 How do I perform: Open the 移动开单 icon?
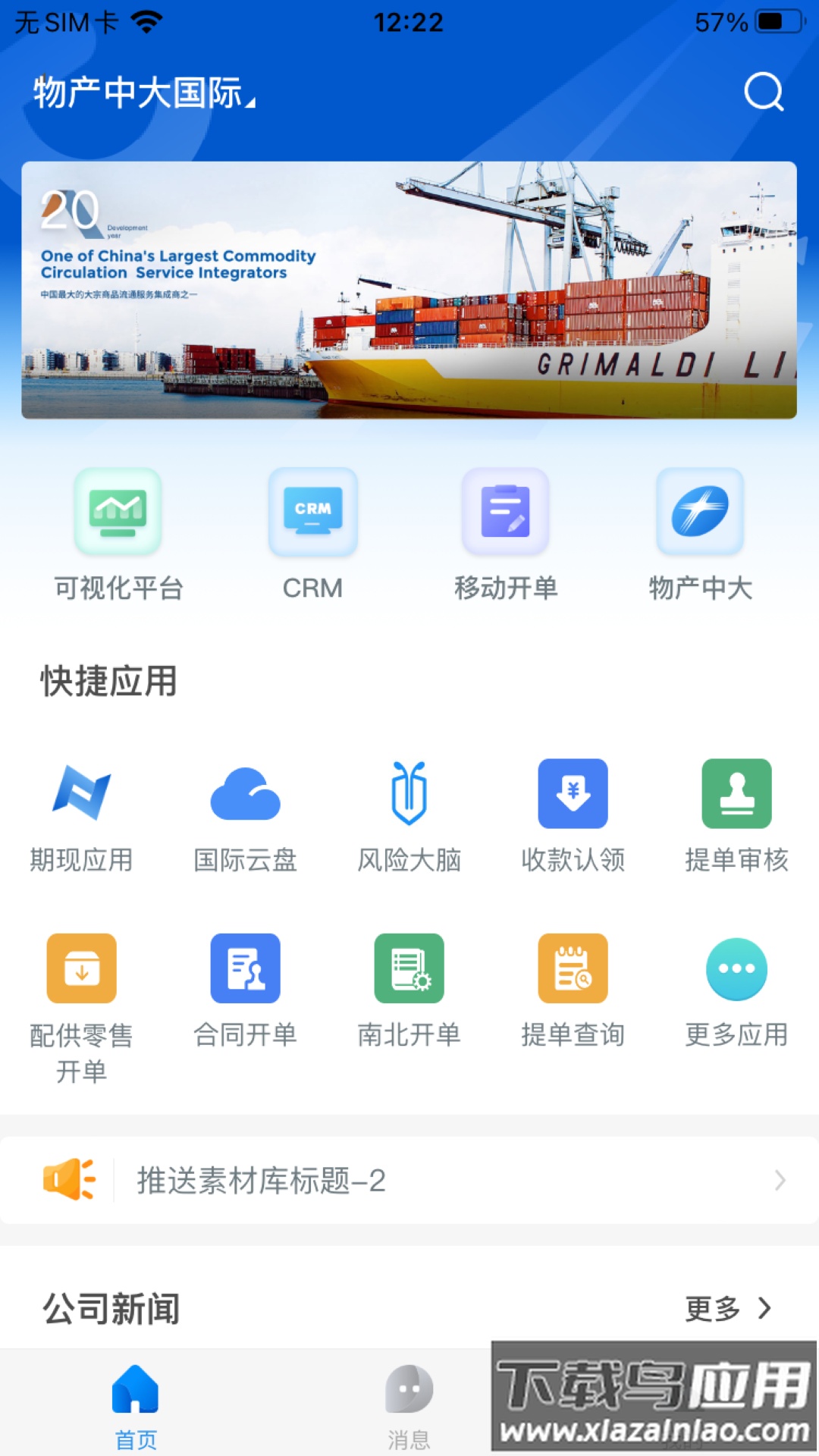pos(507,512)
